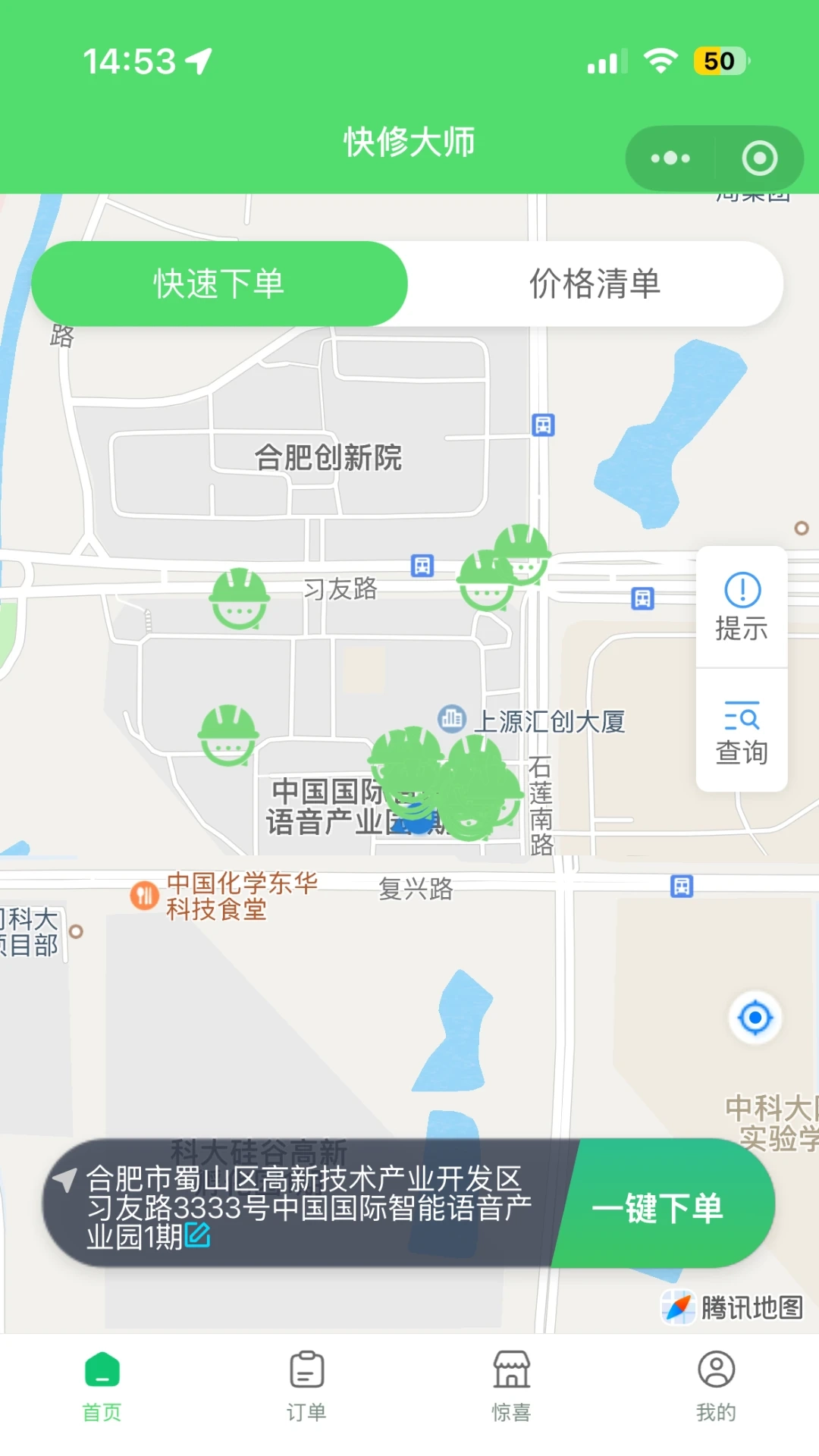
Task: Click the subway station icon on 习友路
Action: (x=421, y=566)
